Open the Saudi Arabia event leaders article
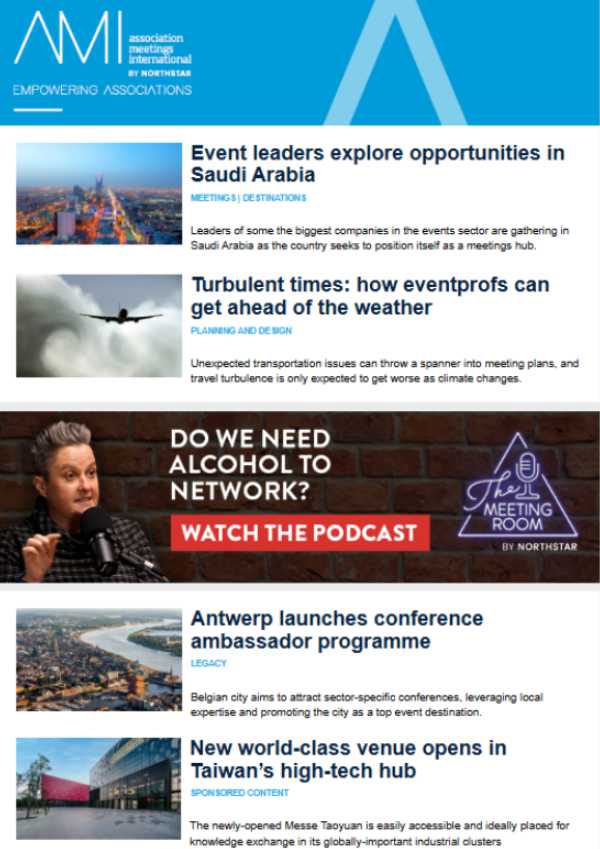 pos(377,164)
